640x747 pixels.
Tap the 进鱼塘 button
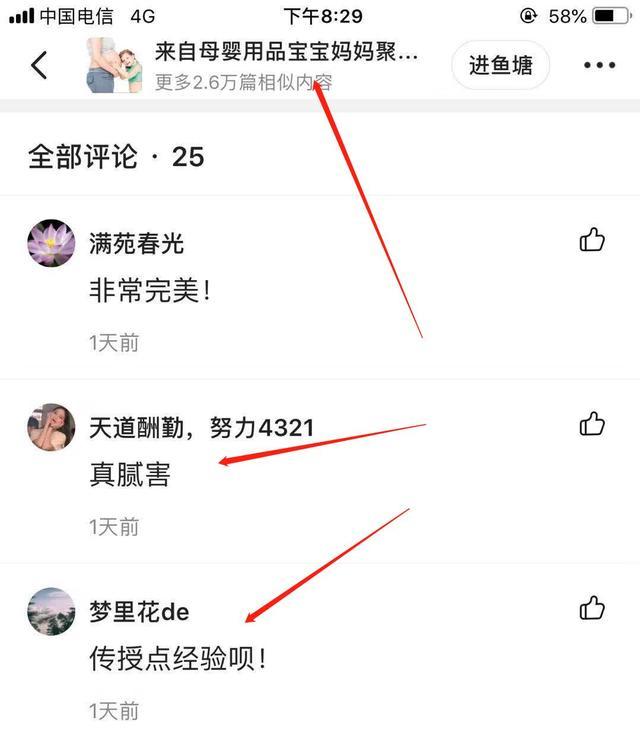point(501,66)
